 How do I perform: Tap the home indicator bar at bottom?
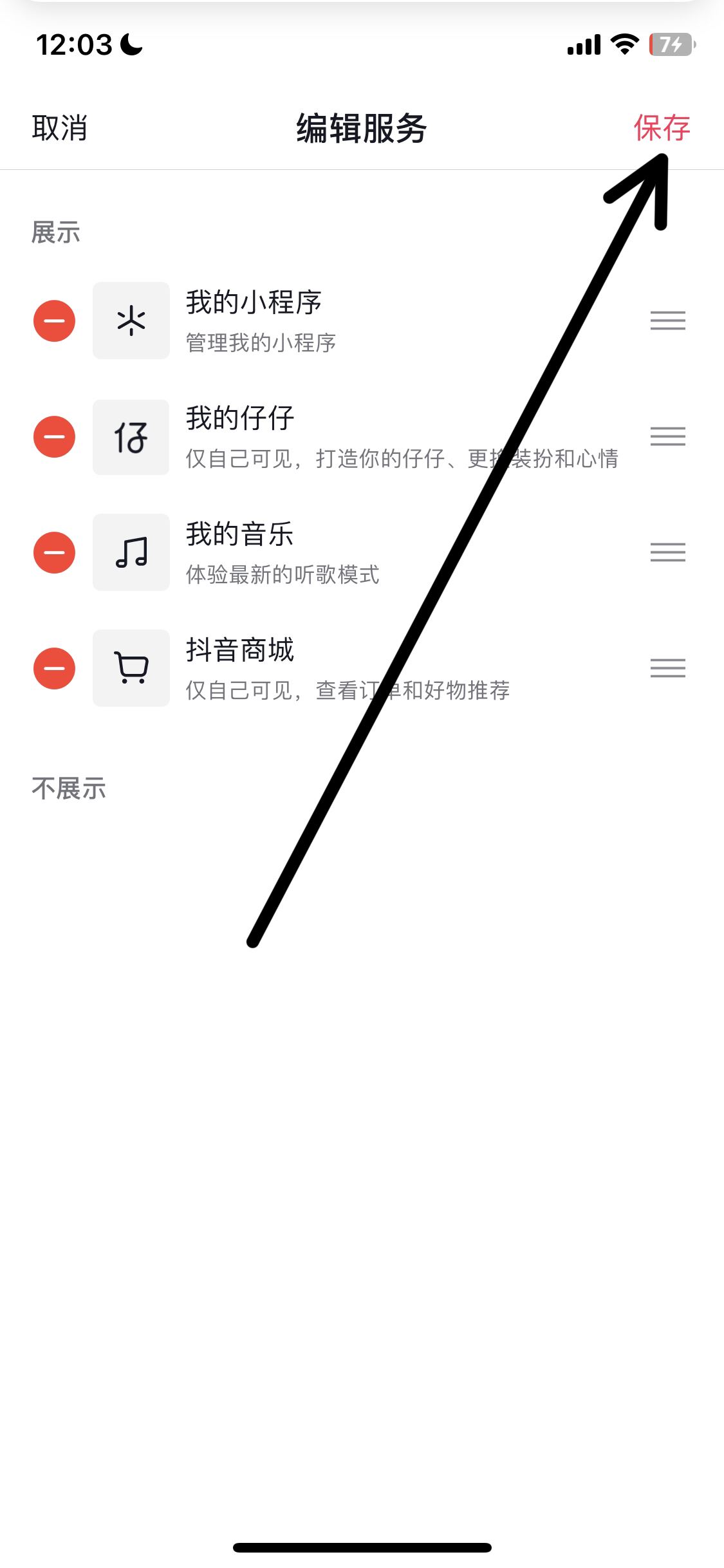[362, 1547]
